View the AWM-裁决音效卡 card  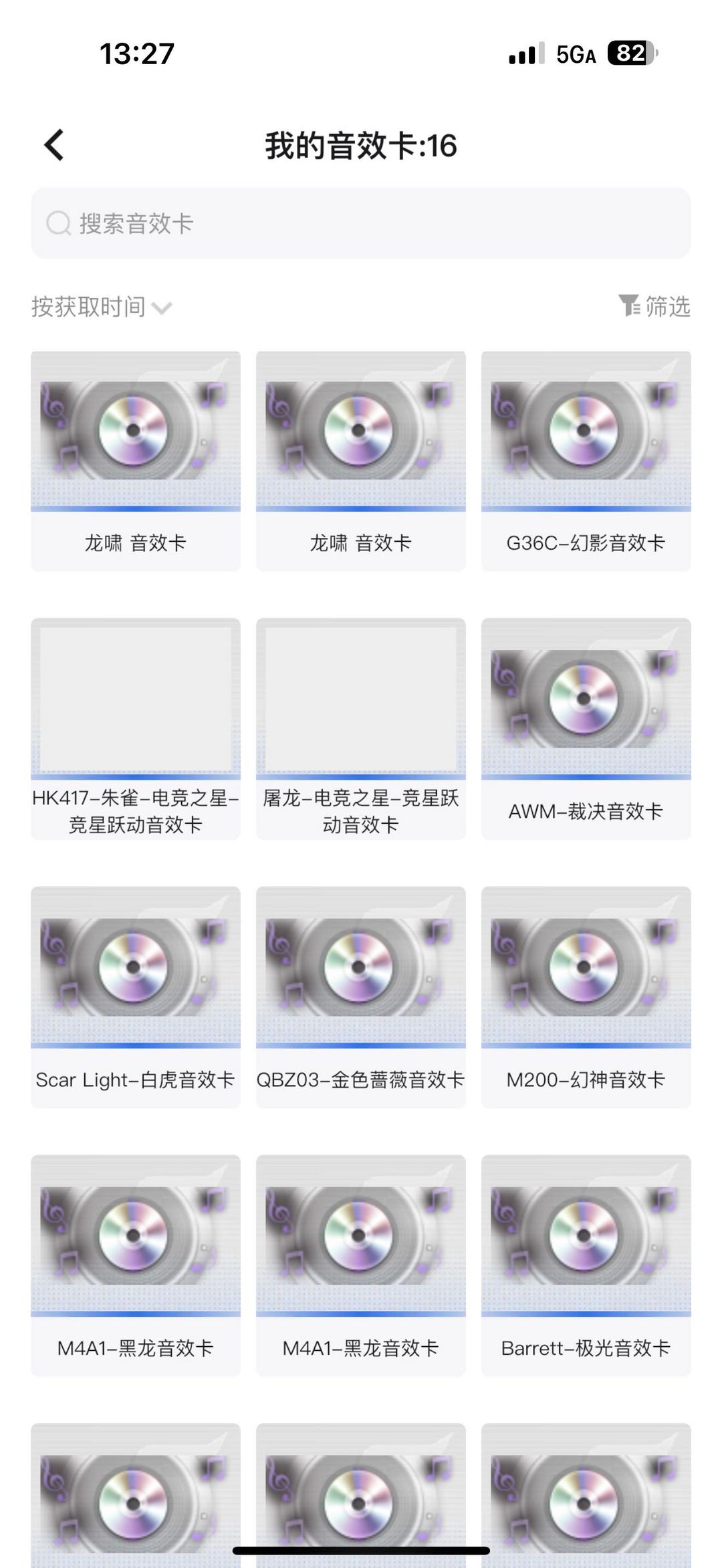click(586, 728)
